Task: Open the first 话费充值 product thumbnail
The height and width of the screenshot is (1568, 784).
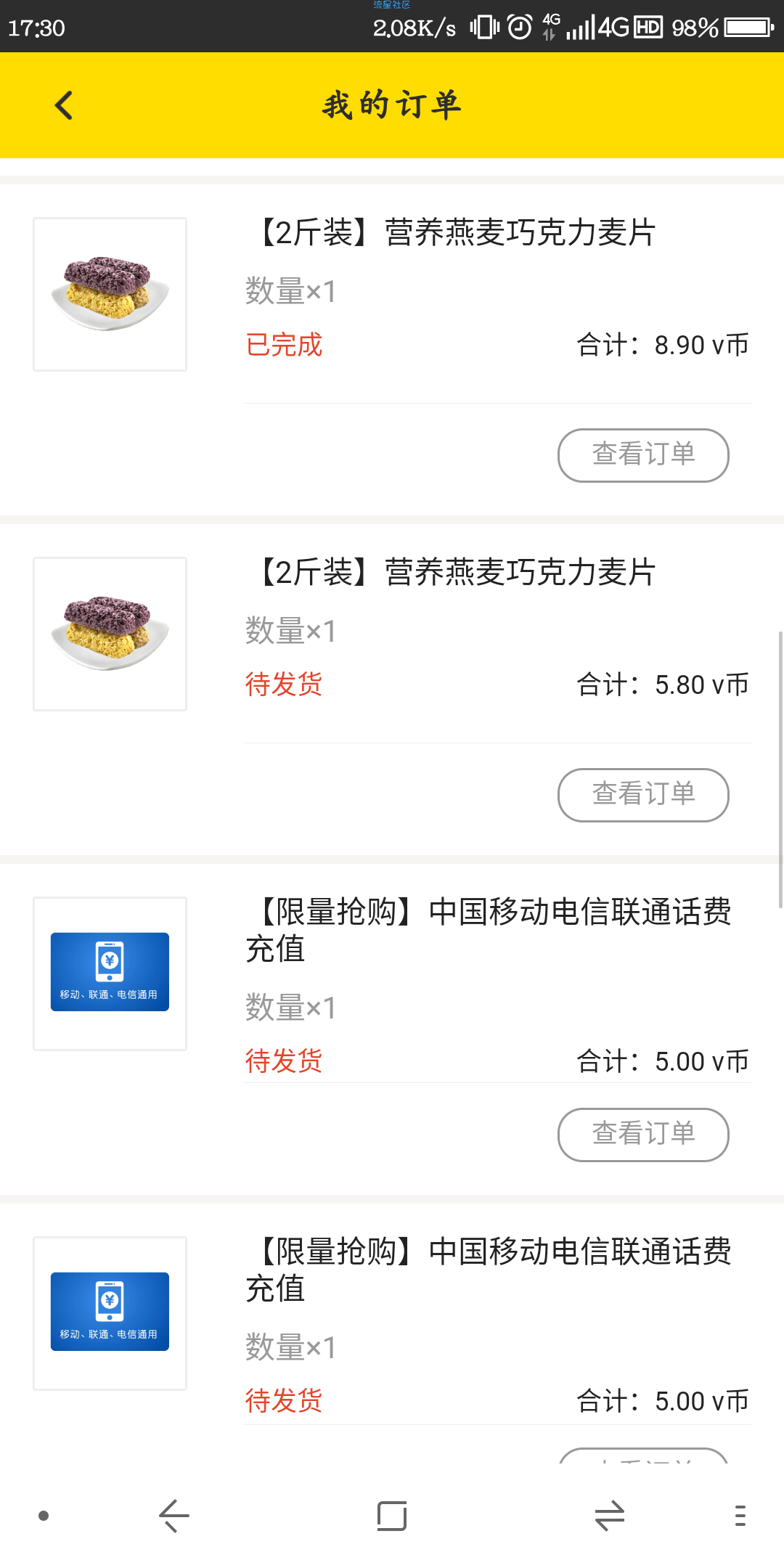Action: tap(110, 973)
